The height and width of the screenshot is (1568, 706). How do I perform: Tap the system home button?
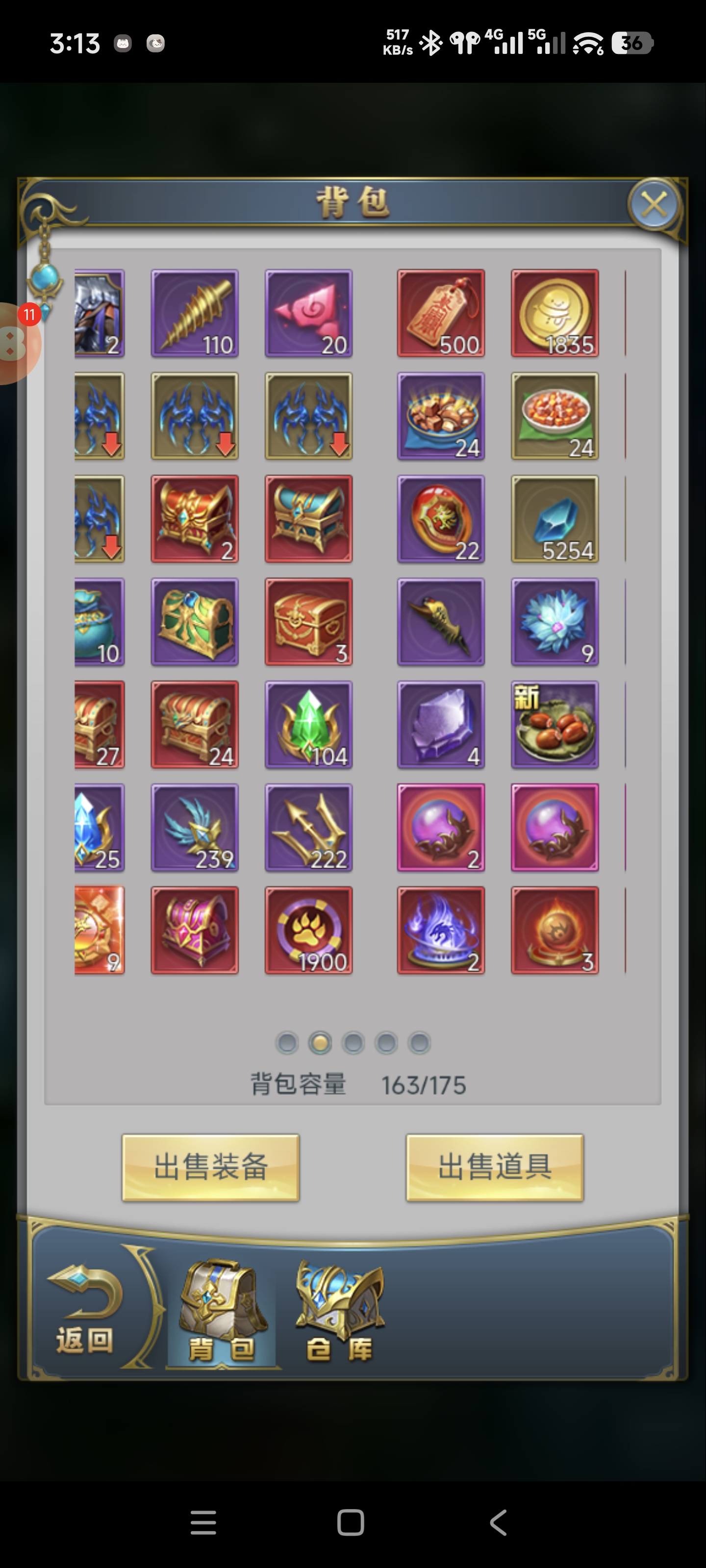click(351, 1522)
